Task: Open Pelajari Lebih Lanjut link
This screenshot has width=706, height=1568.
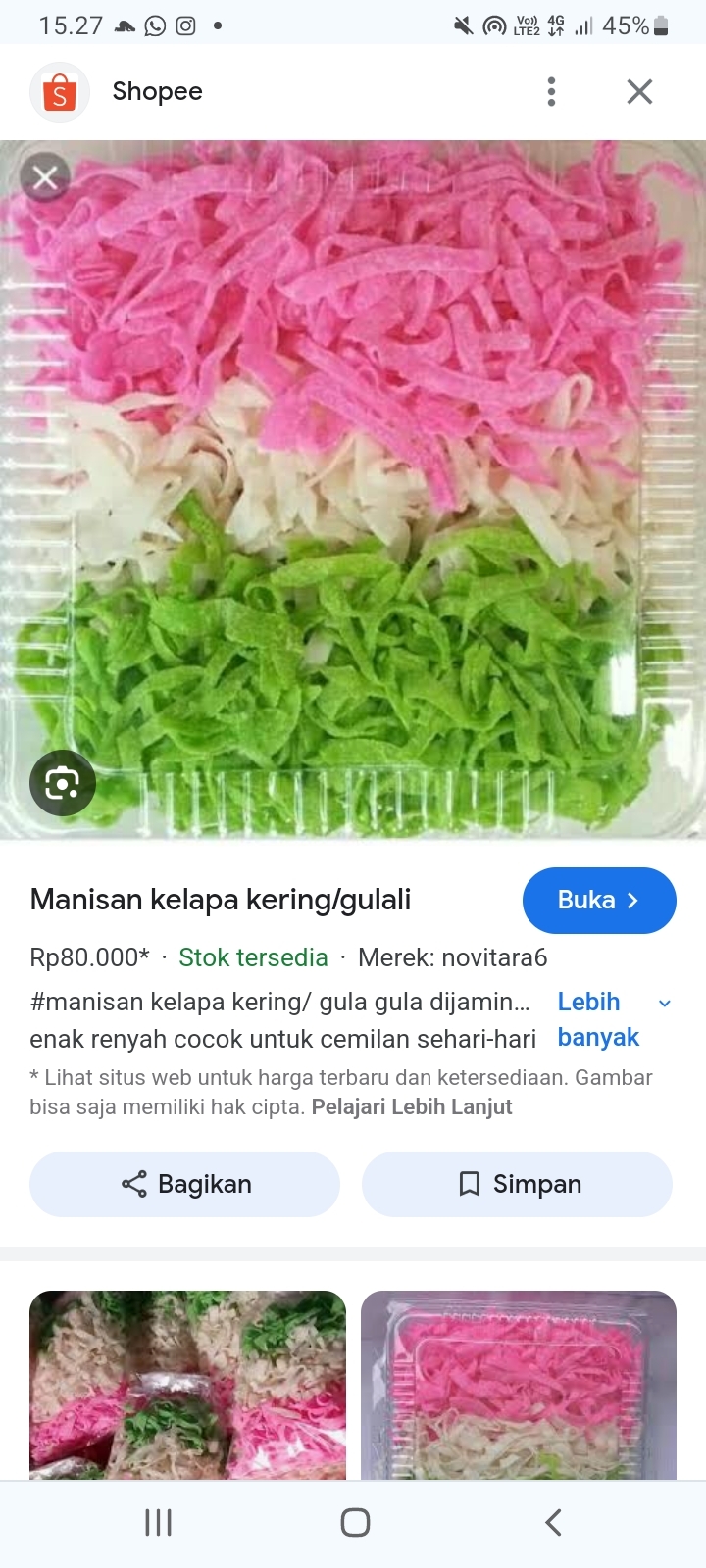Action: [411, 1106]
